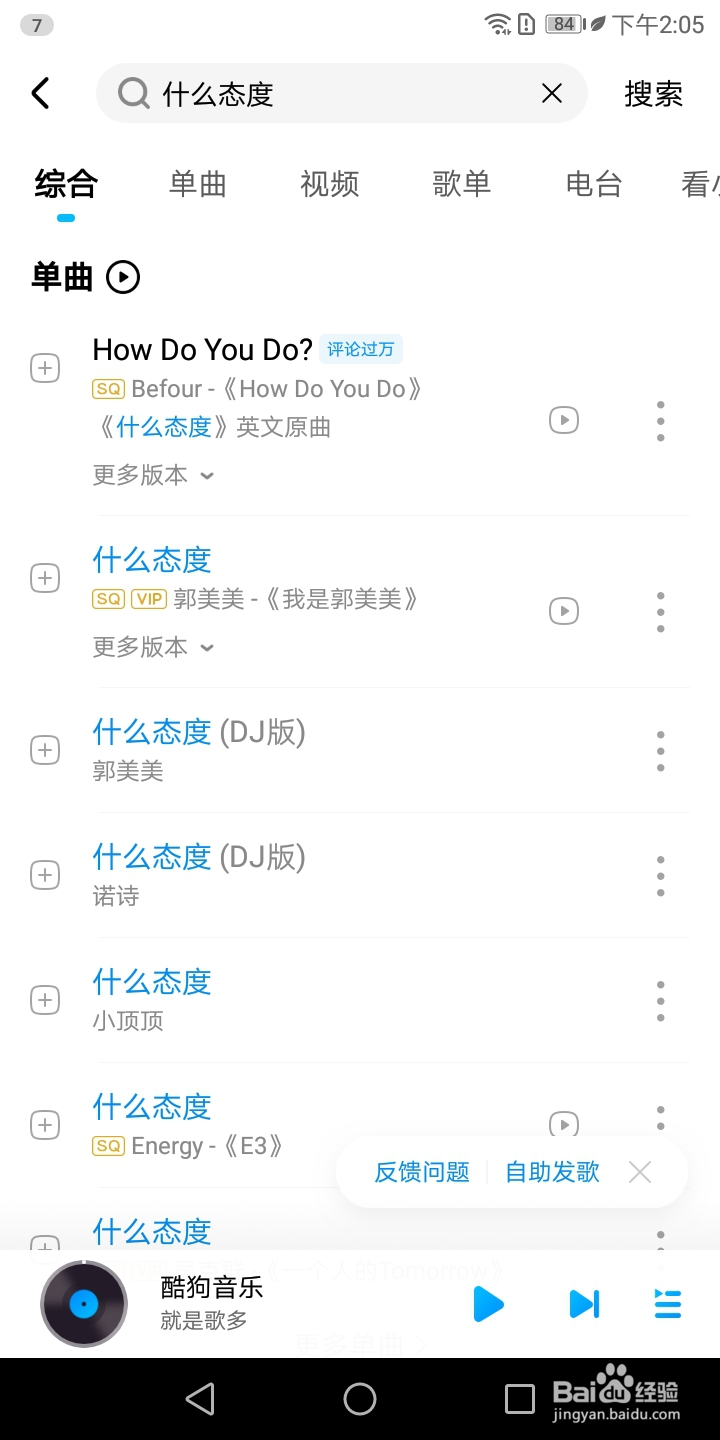Open the 歌单 tab

[462, 184]
